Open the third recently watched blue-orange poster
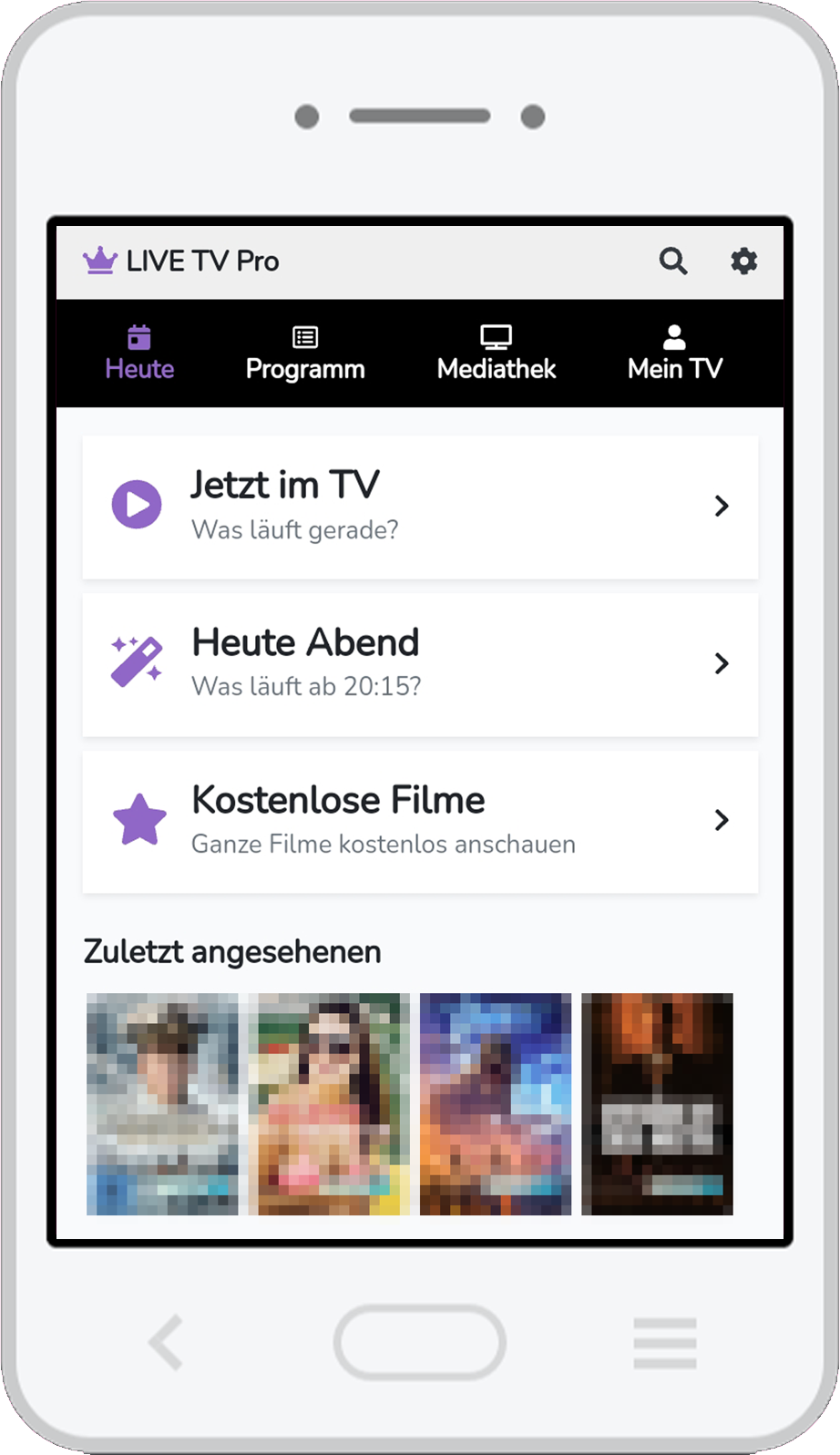The width and height of the screenshot is (840, 1455). [496, 1103]
